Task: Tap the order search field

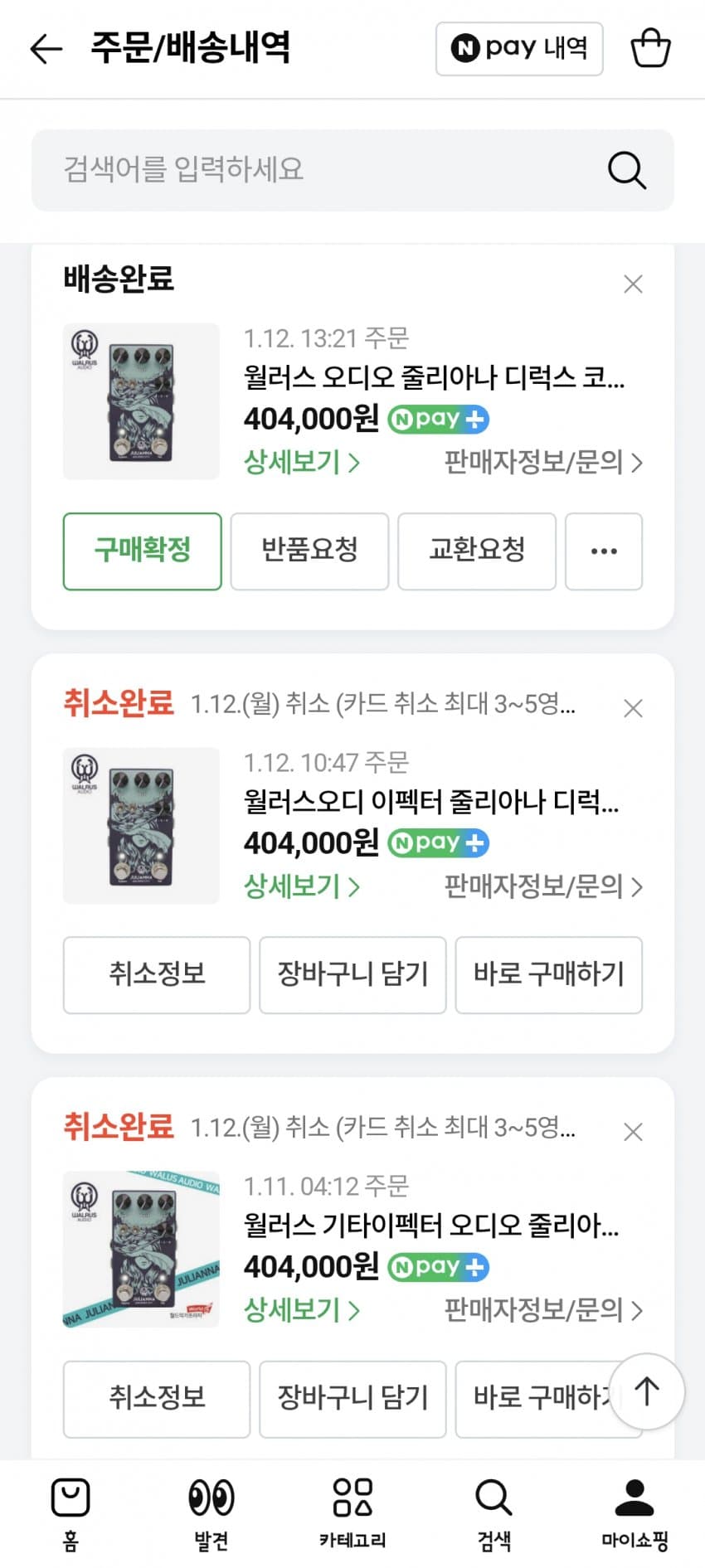Action: coord(332,170)
